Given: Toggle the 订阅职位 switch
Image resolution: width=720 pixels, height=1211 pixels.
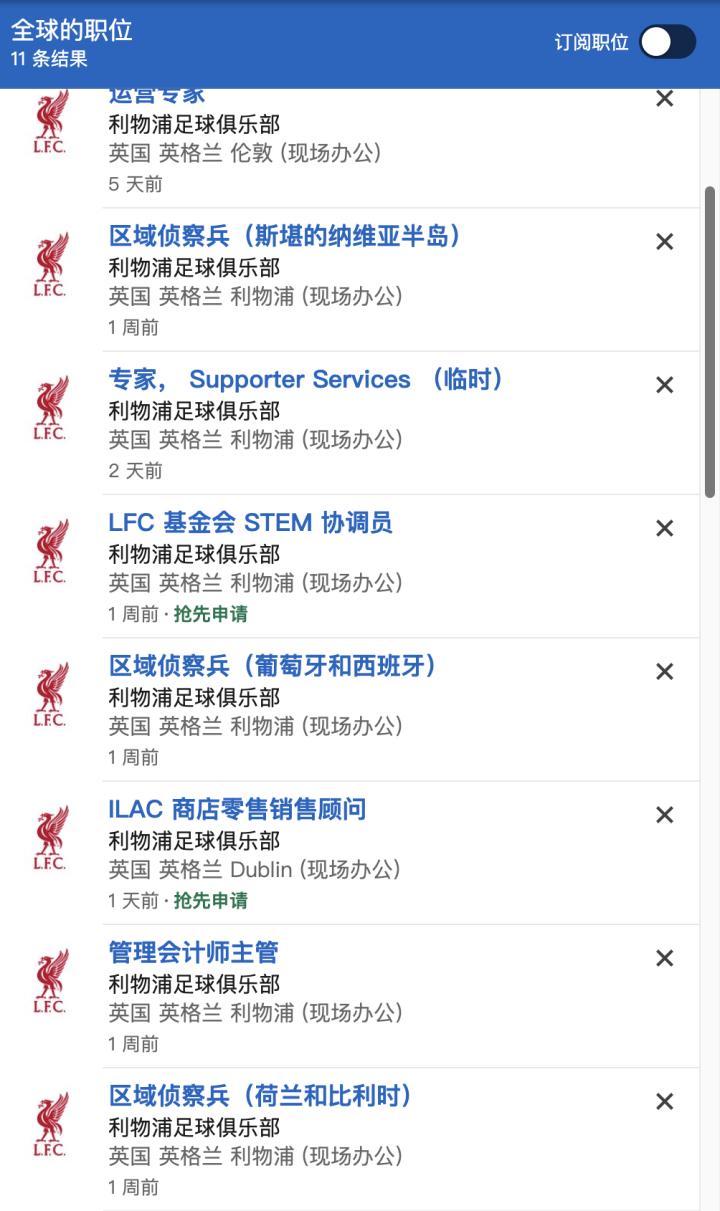Looking at the screenshot, I should 667,42.
